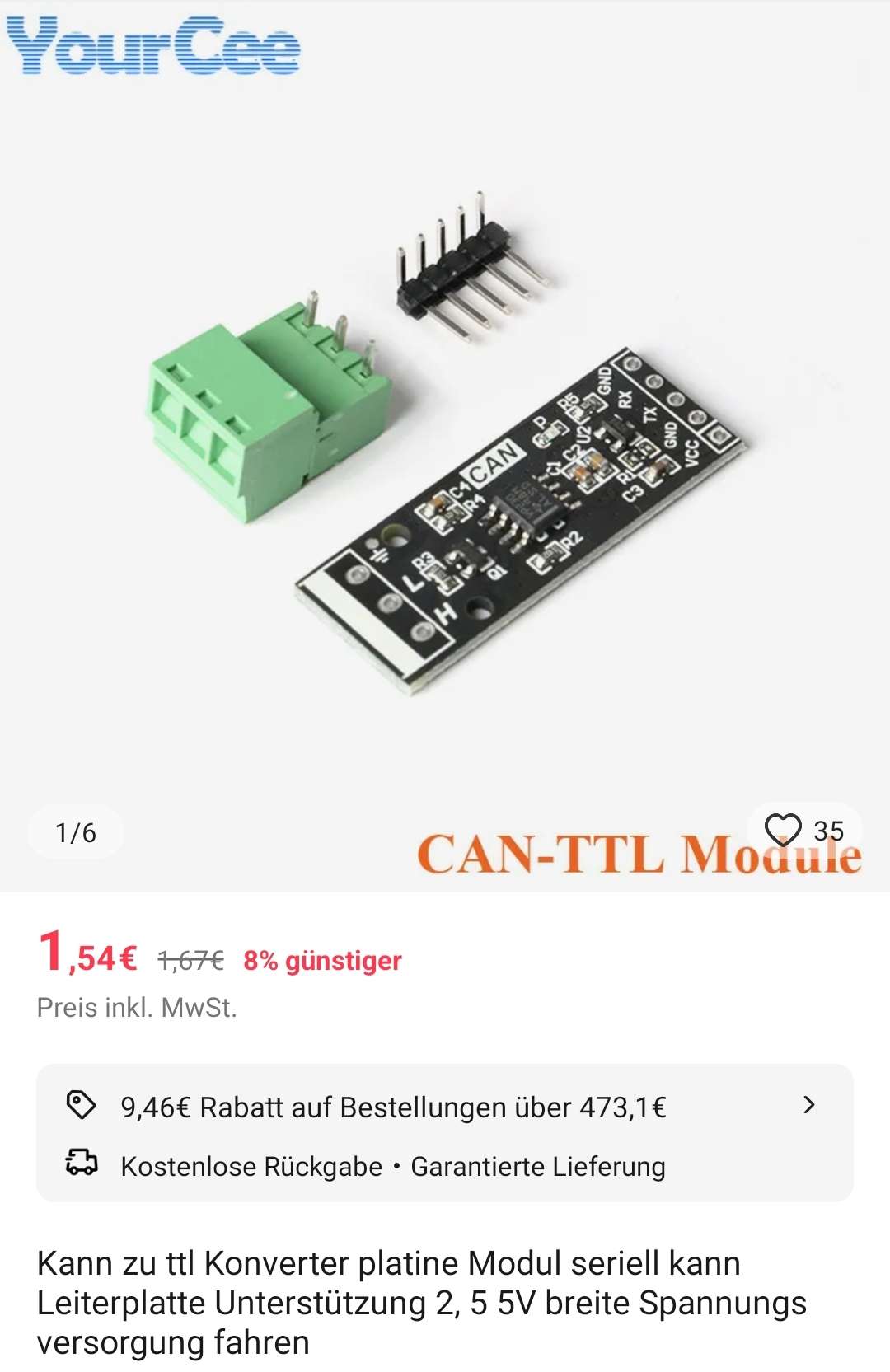Expand the 9,46€ Rabatt offer details
Image resolution: width=890 pixels, height=1372 pixels.
808,1105
